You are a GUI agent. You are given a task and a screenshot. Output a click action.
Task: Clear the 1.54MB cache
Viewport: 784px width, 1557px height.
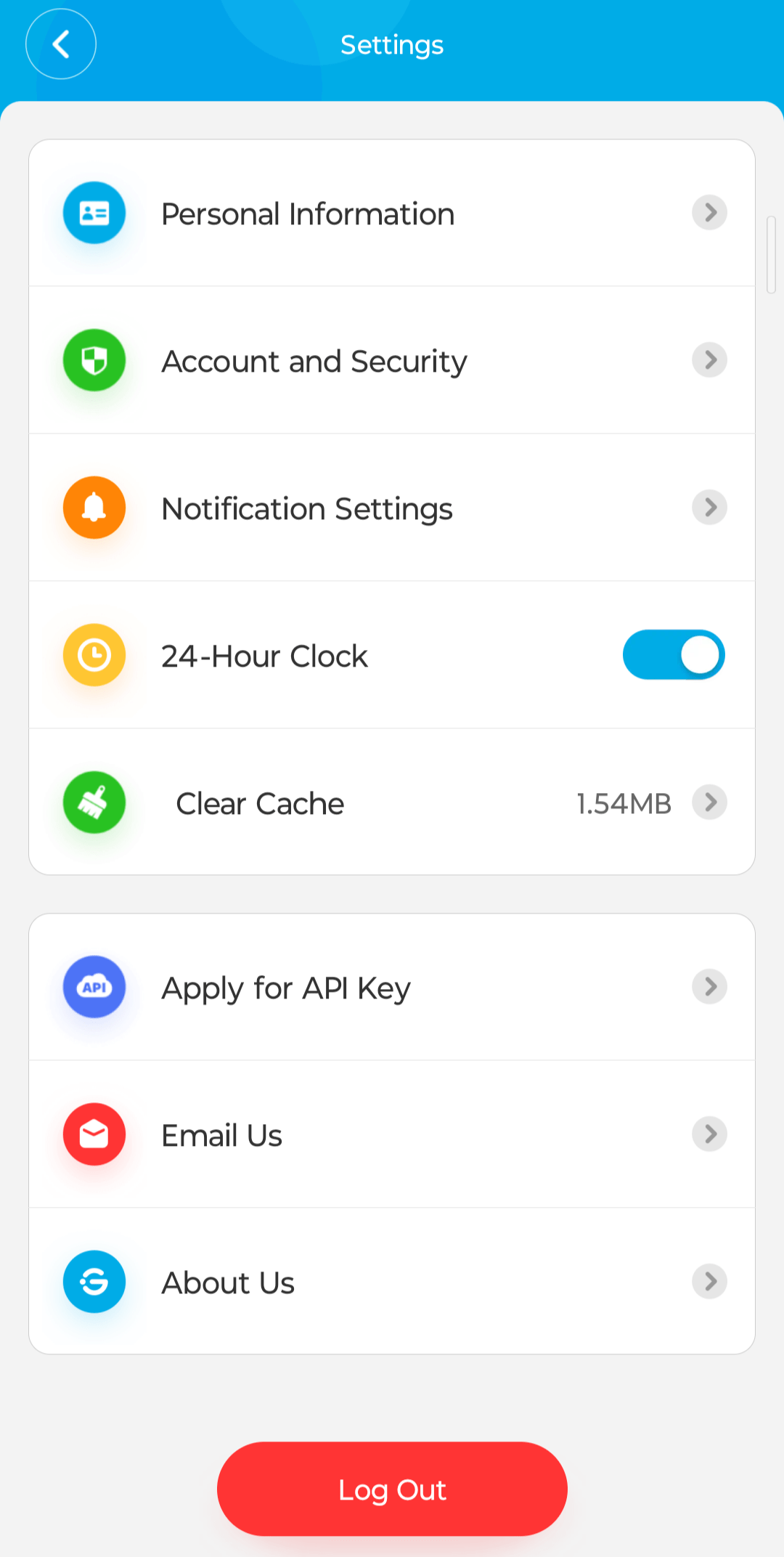click(x=392, y=803)
